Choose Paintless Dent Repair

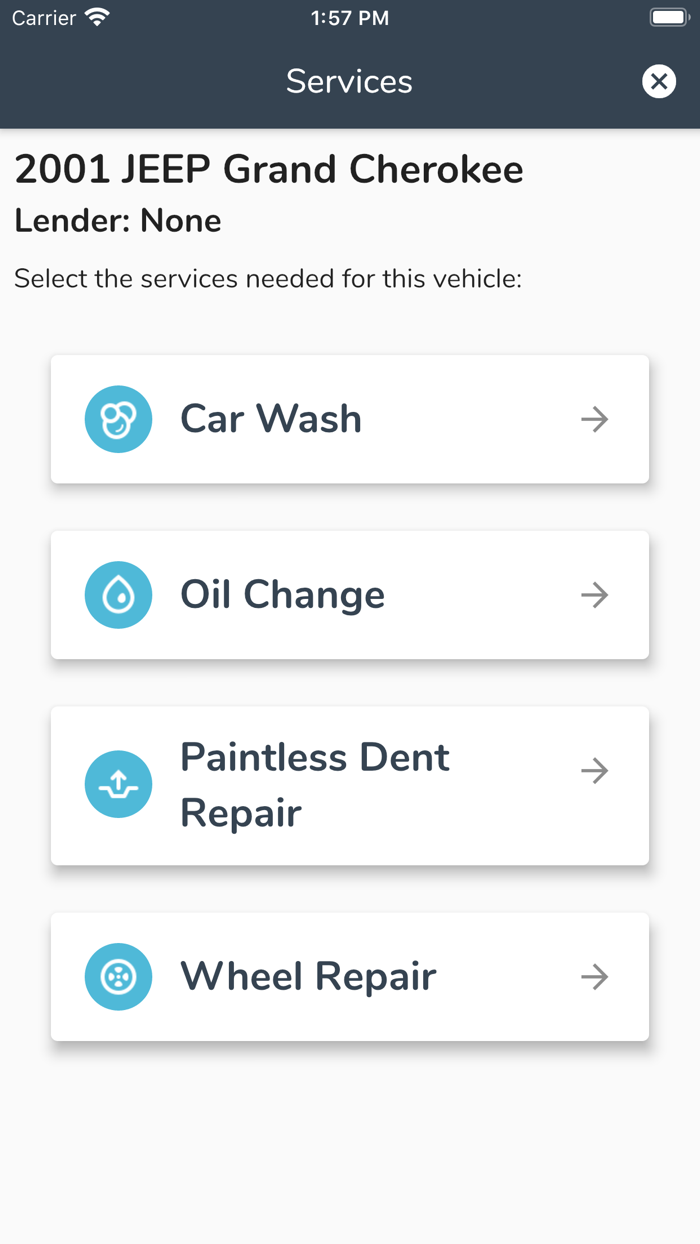[x=350, y=785]
